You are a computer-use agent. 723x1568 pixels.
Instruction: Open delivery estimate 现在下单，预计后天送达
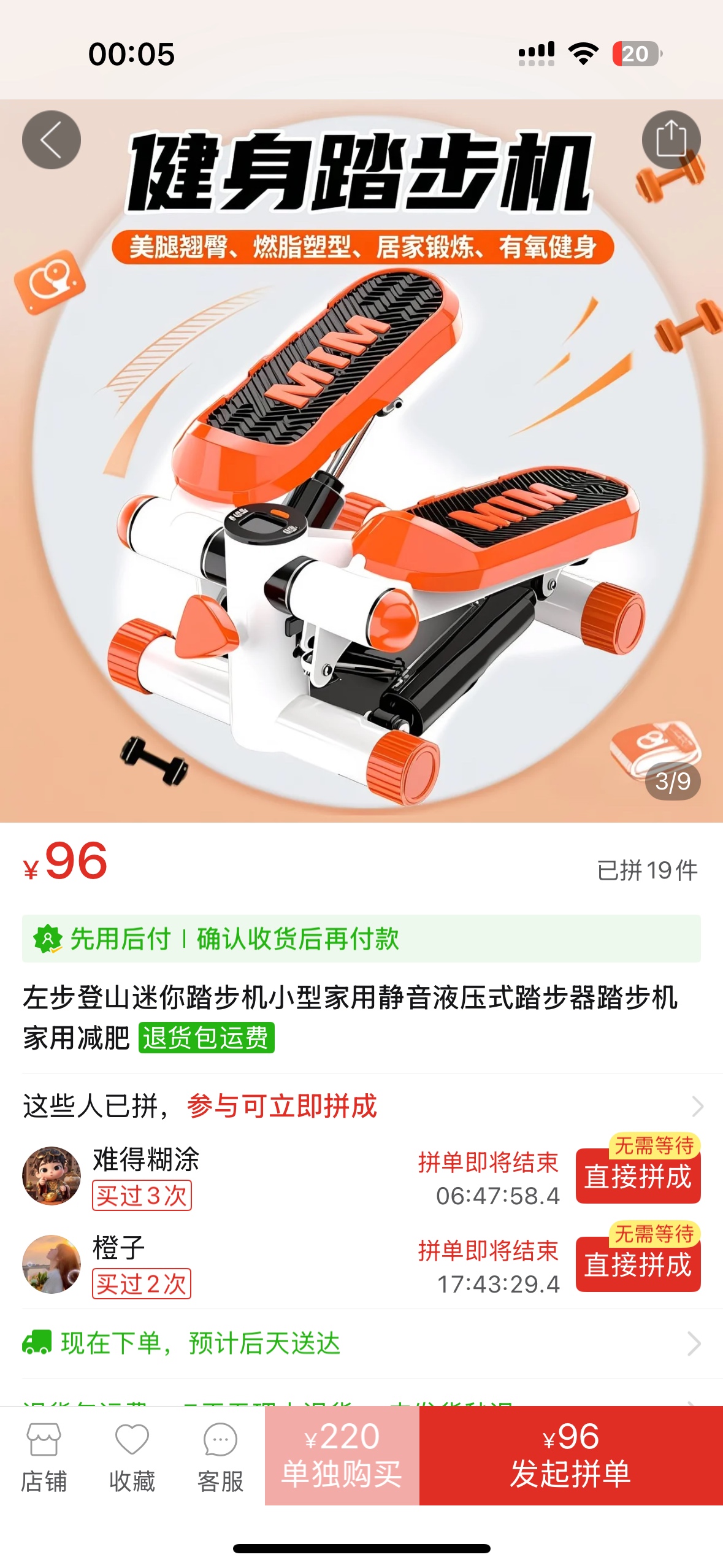pyautogui.click(x=361, y=1343)
